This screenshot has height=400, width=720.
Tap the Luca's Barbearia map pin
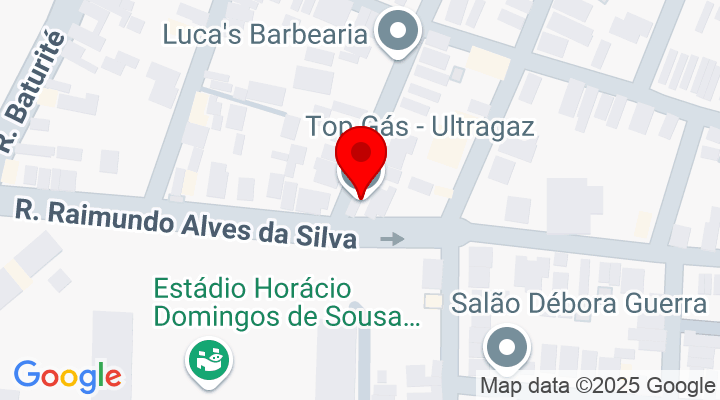(401, 33)
